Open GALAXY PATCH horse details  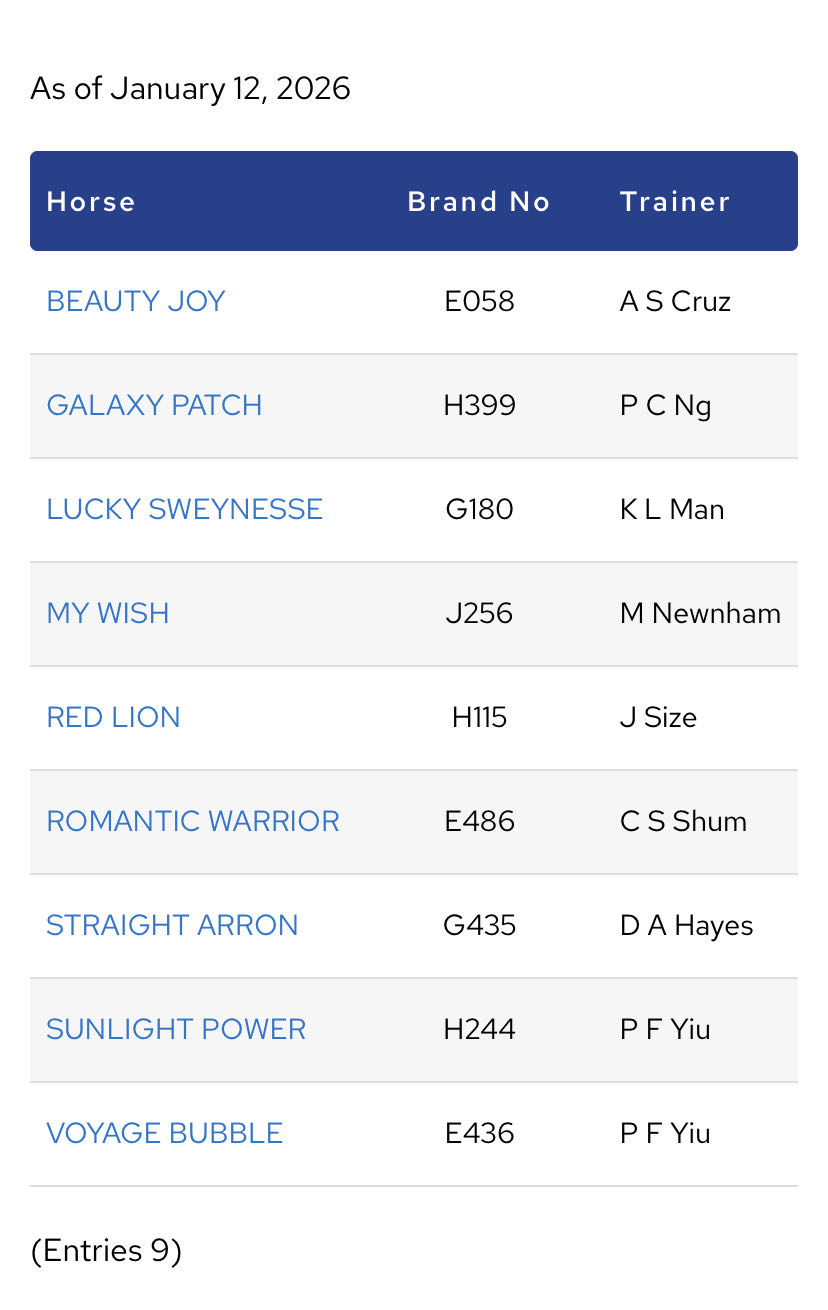(154, 405)
